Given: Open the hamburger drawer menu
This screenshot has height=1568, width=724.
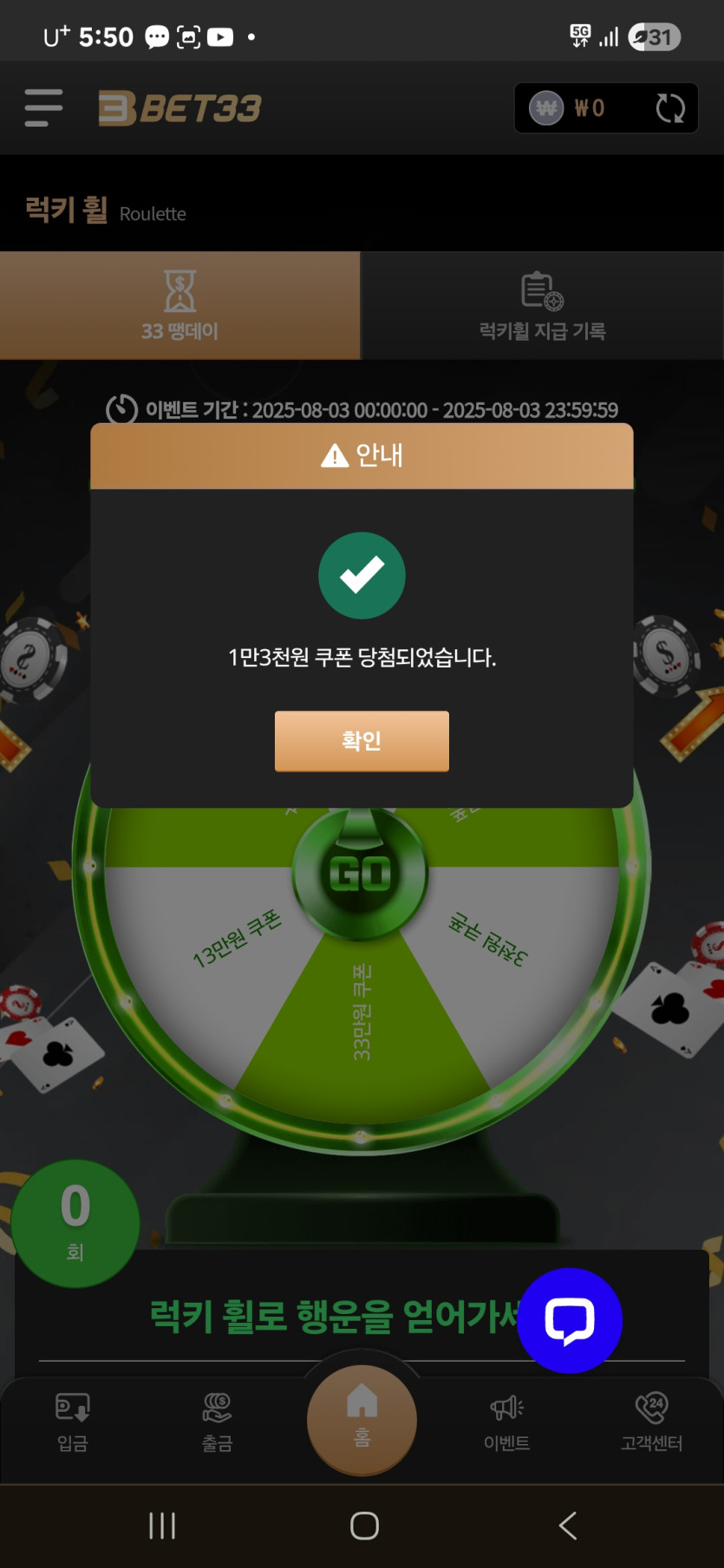Looking at the screenshot, I should 43,108.
